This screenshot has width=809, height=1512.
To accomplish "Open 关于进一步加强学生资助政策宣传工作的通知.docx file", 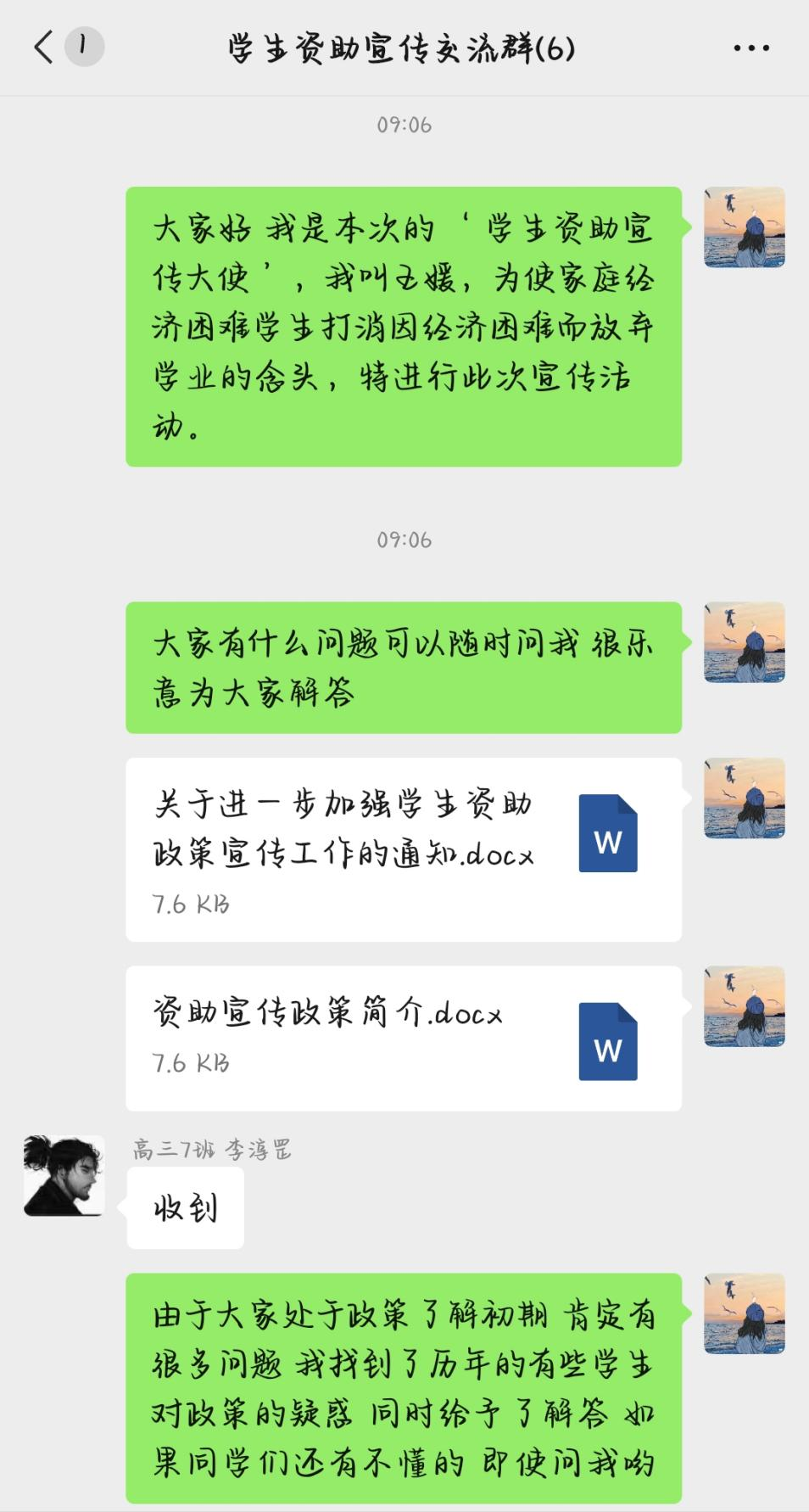I will (404, 849).
